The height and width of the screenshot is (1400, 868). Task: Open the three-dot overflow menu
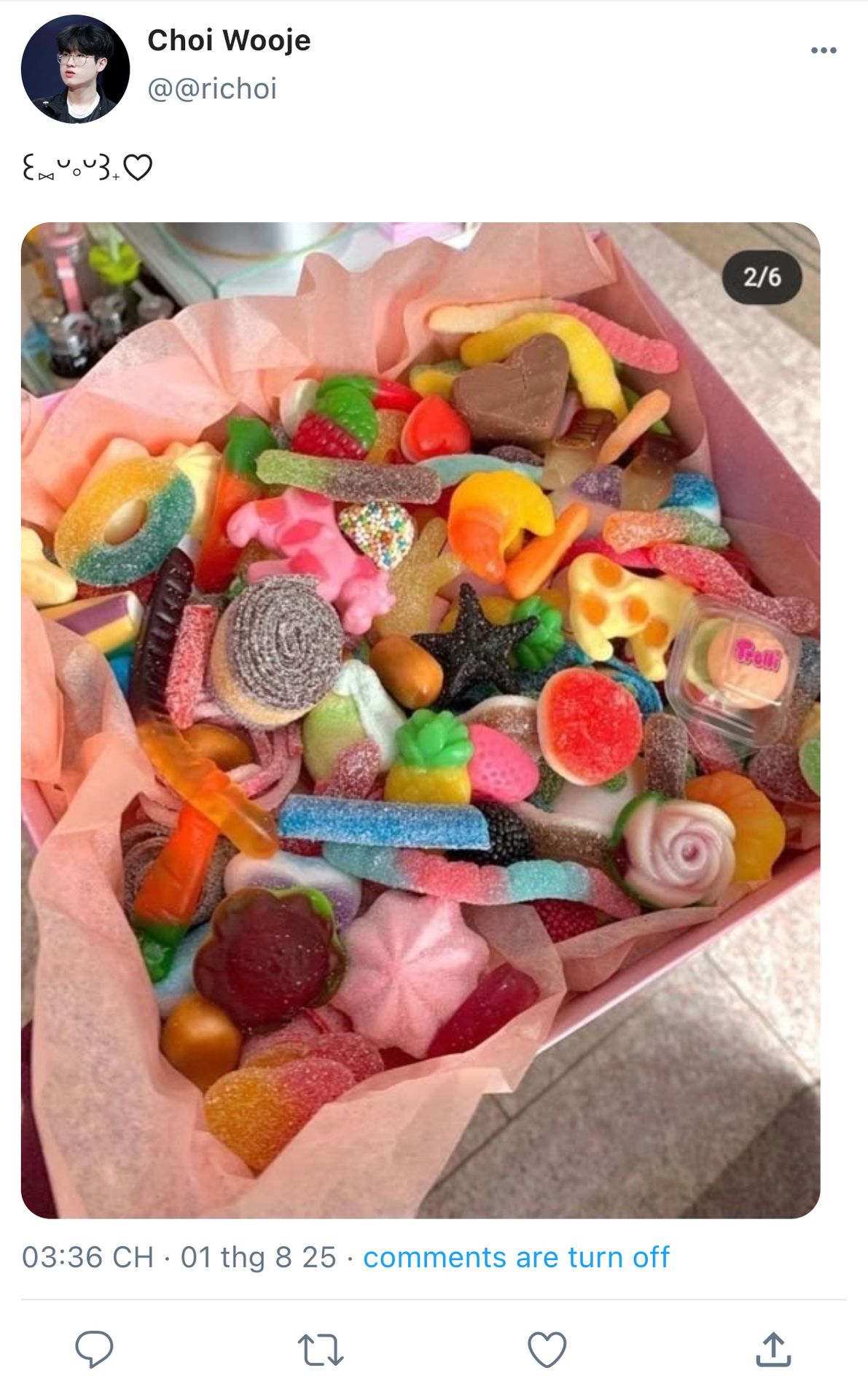coord(823,50)
